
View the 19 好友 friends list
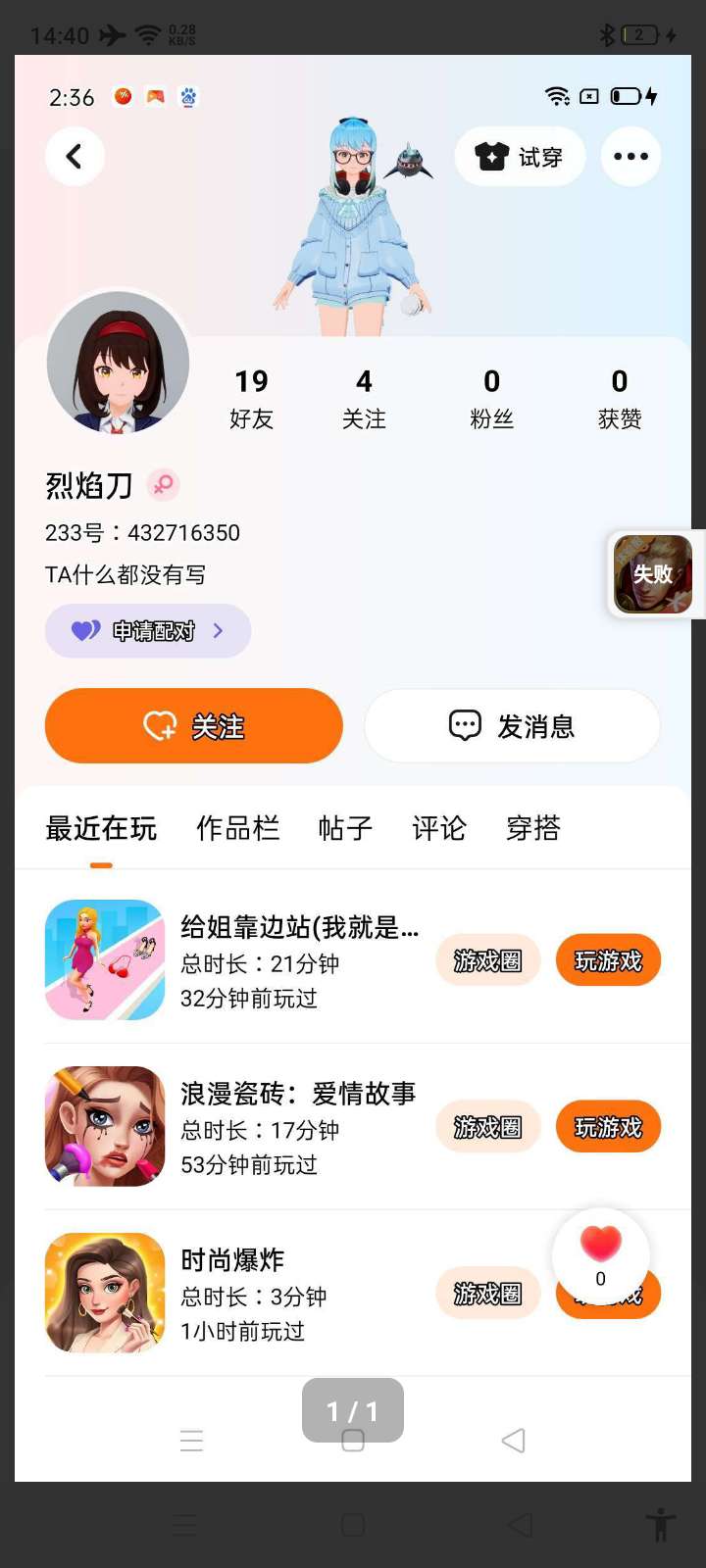pyautogui.click(x=251, y=398)
